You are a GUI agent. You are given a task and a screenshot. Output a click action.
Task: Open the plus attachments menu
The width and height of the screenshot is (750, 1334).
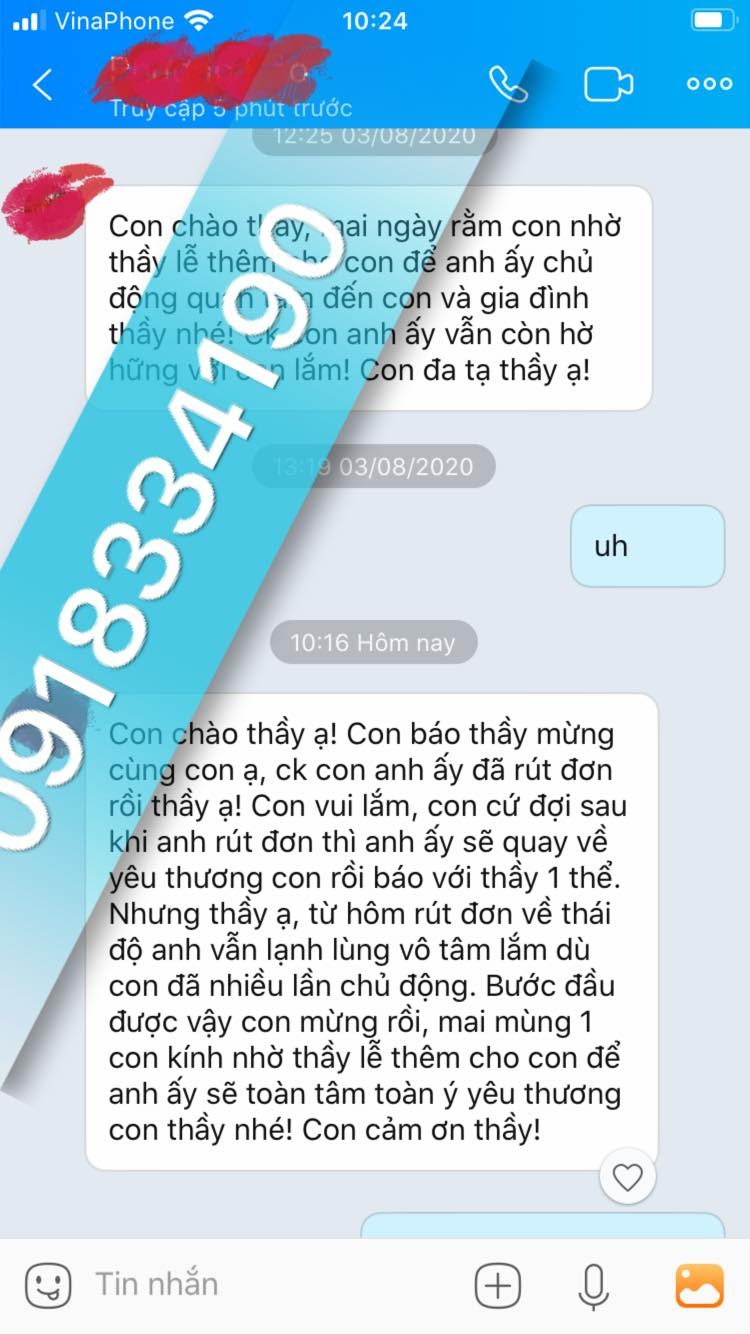[x=498, y=1285]
